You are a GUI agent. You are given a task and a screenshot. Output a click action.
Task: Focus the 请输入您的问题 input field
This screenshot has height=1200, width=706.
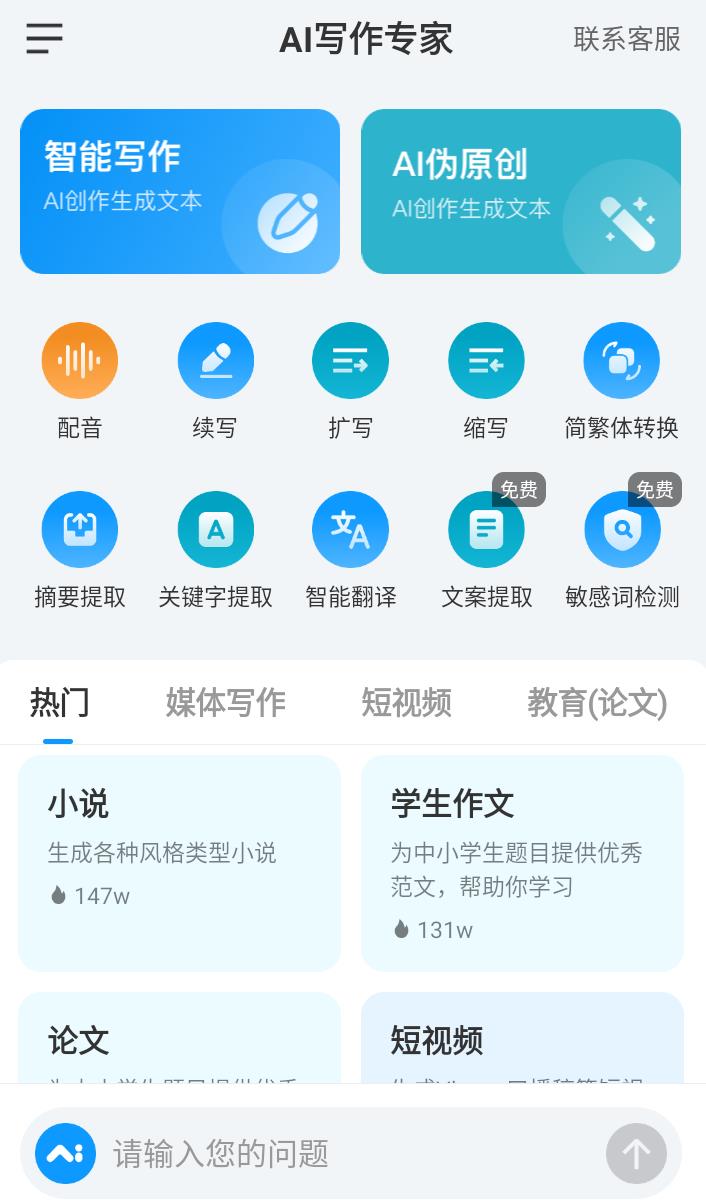click(350, 1154)
